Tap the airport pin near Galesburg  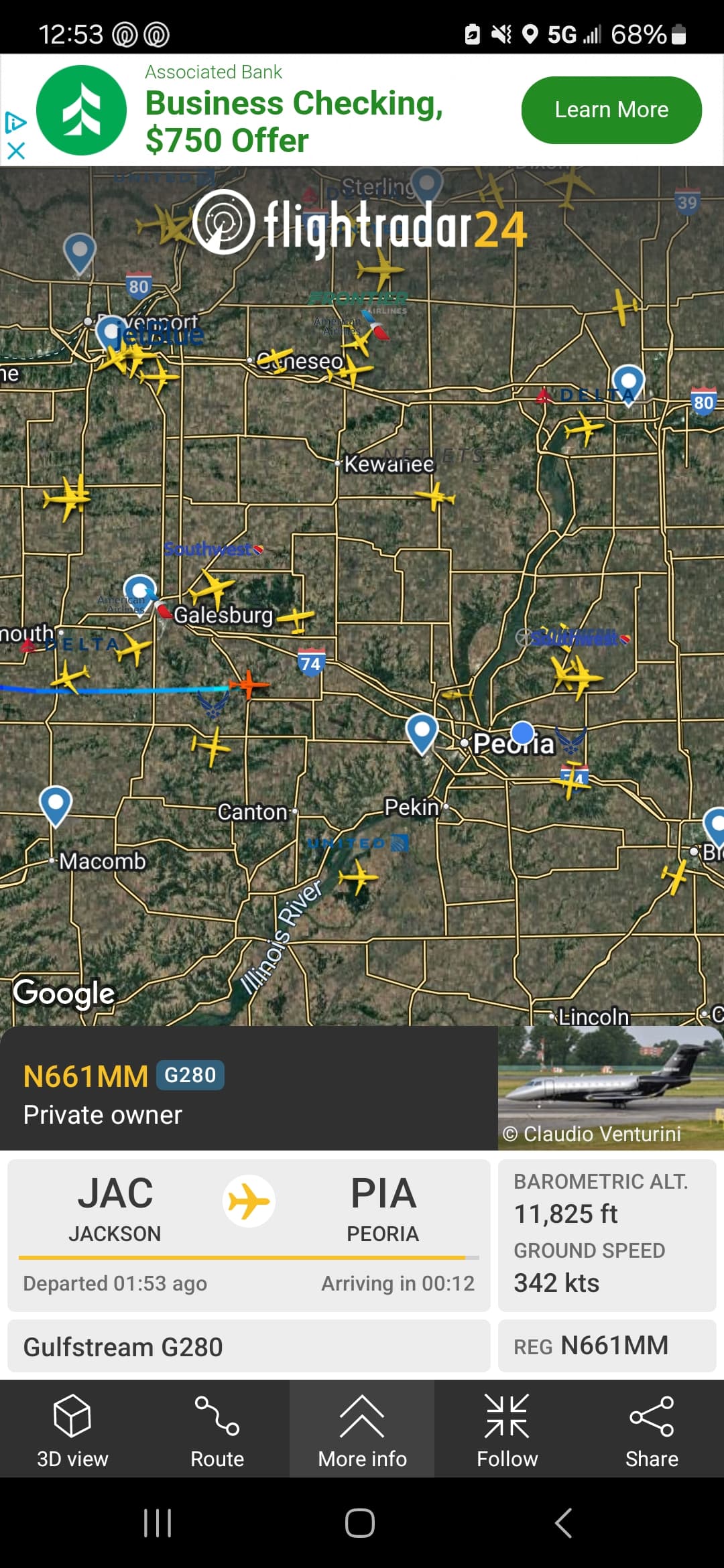[140, 590]
